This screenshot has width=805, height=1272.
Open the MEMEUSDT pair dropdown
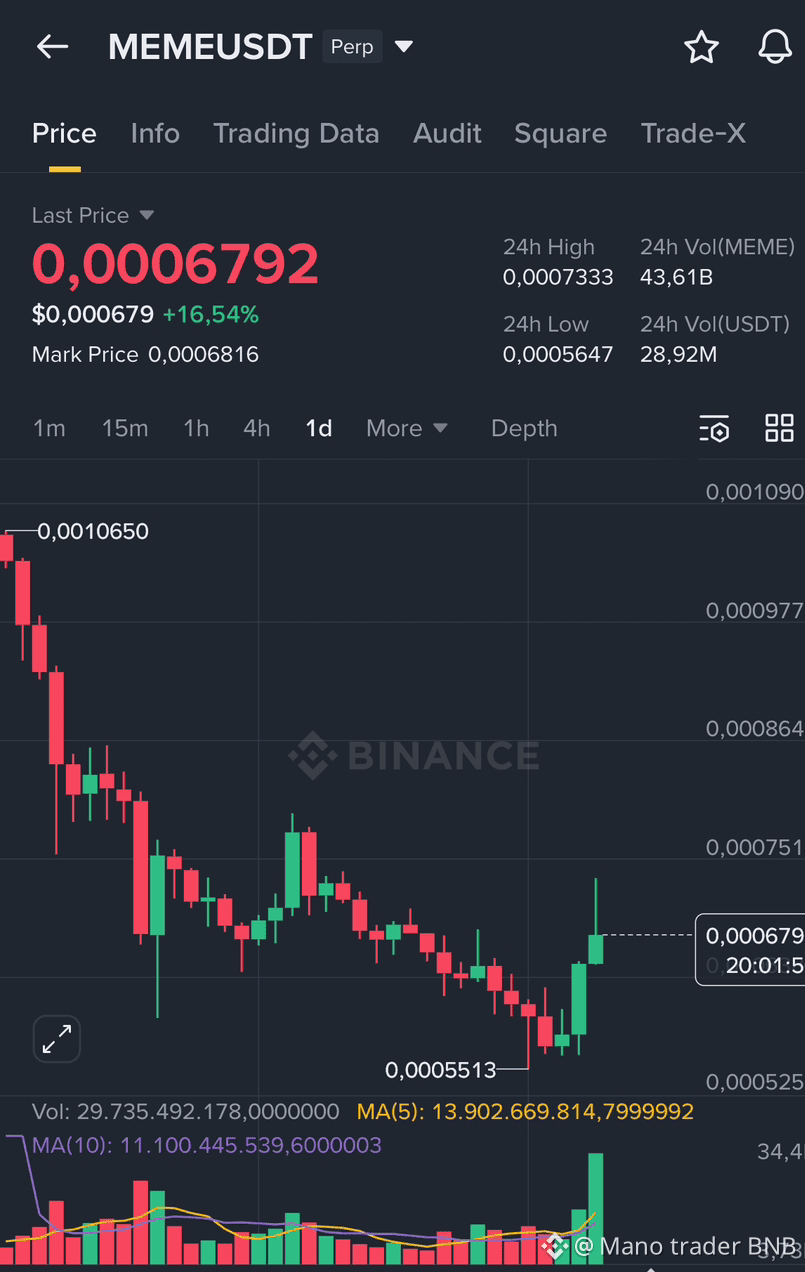coord(404,47)
